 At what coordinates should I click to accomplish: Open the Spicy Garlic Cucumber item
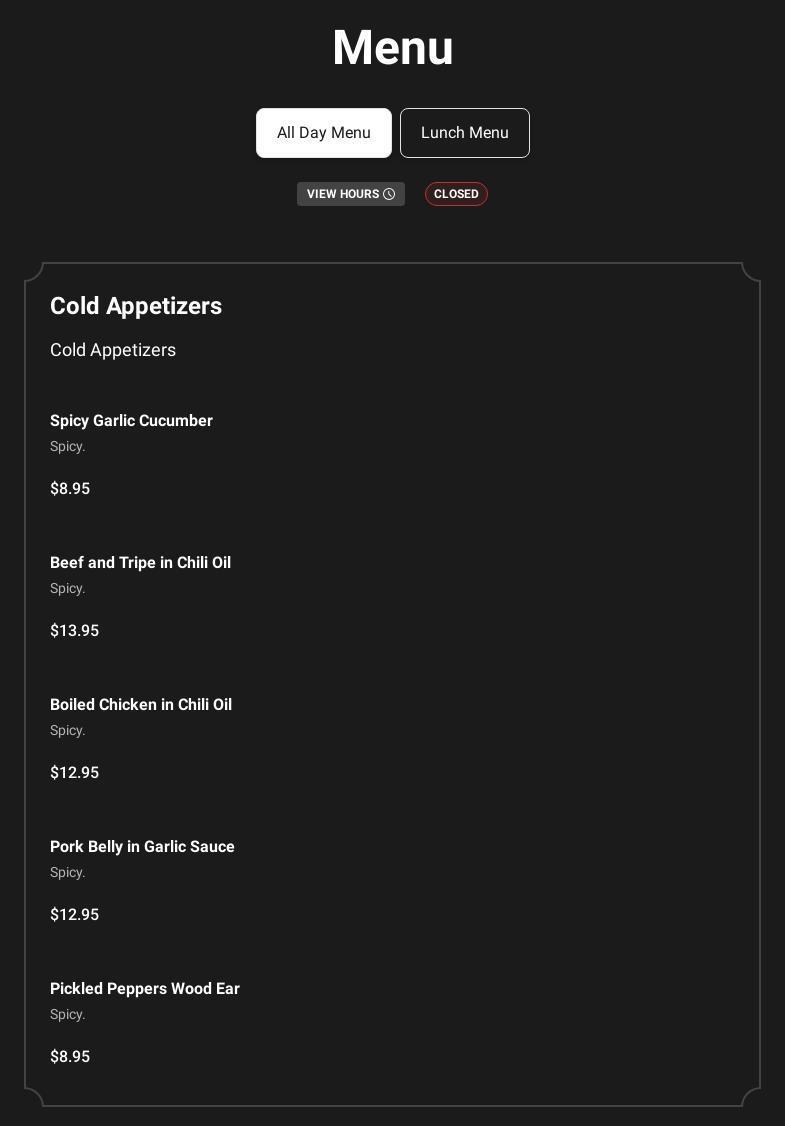[131, 421]
